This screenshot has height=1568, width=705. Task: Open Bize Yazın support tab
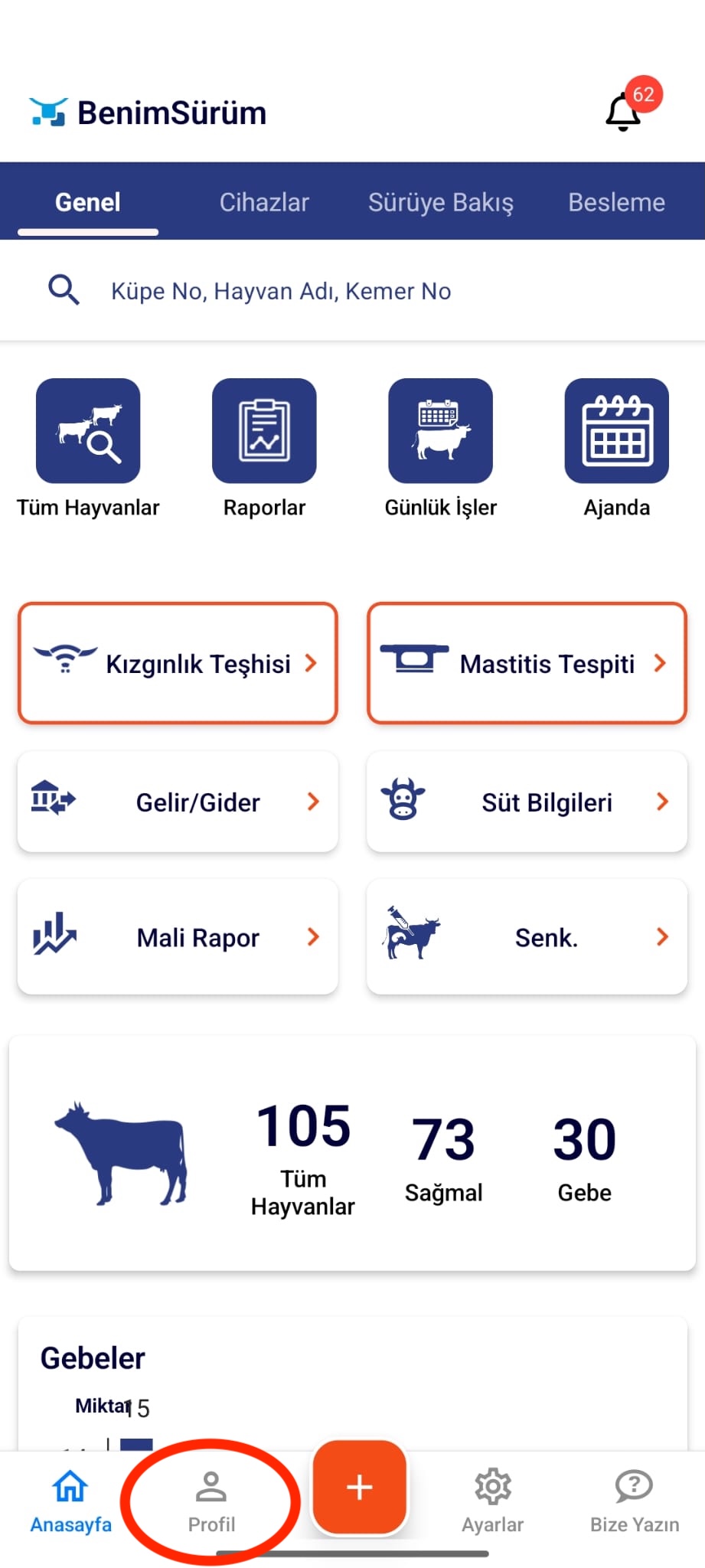click(x=634, y=1501)
